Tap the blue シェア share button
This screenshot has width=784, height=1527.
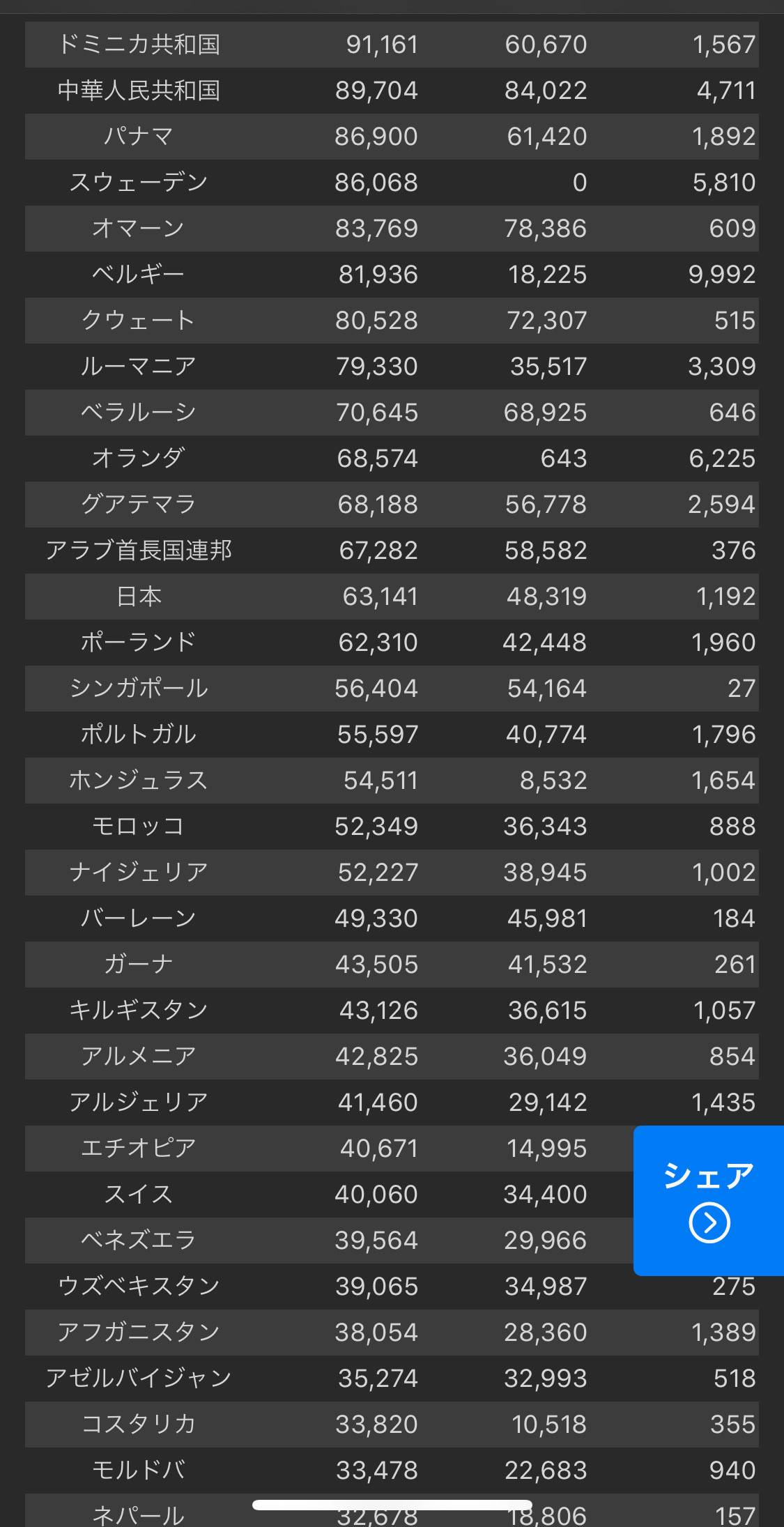click(709, 1200)
